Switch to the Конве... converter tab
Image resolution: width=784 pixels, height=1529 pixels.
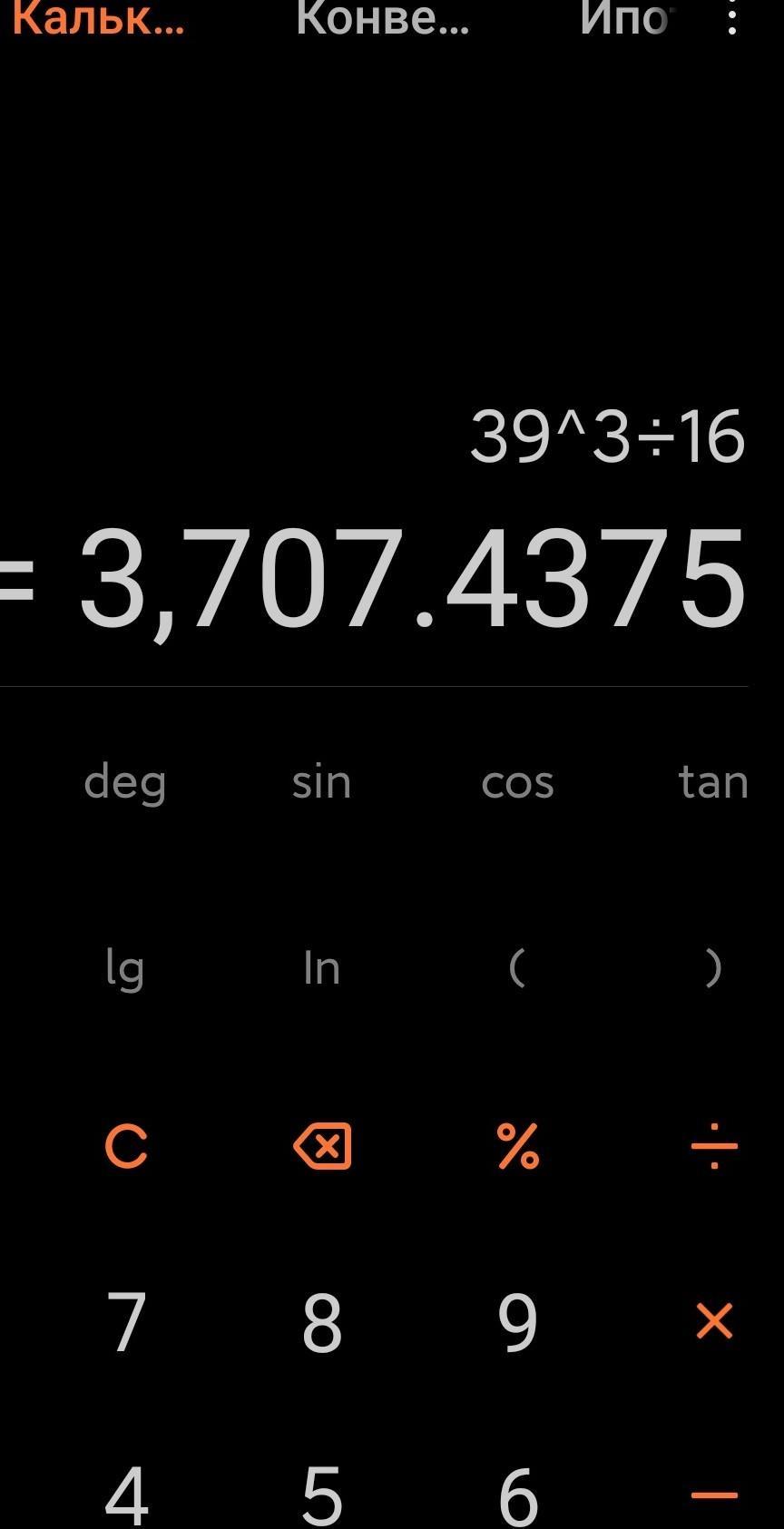point(383,17)
